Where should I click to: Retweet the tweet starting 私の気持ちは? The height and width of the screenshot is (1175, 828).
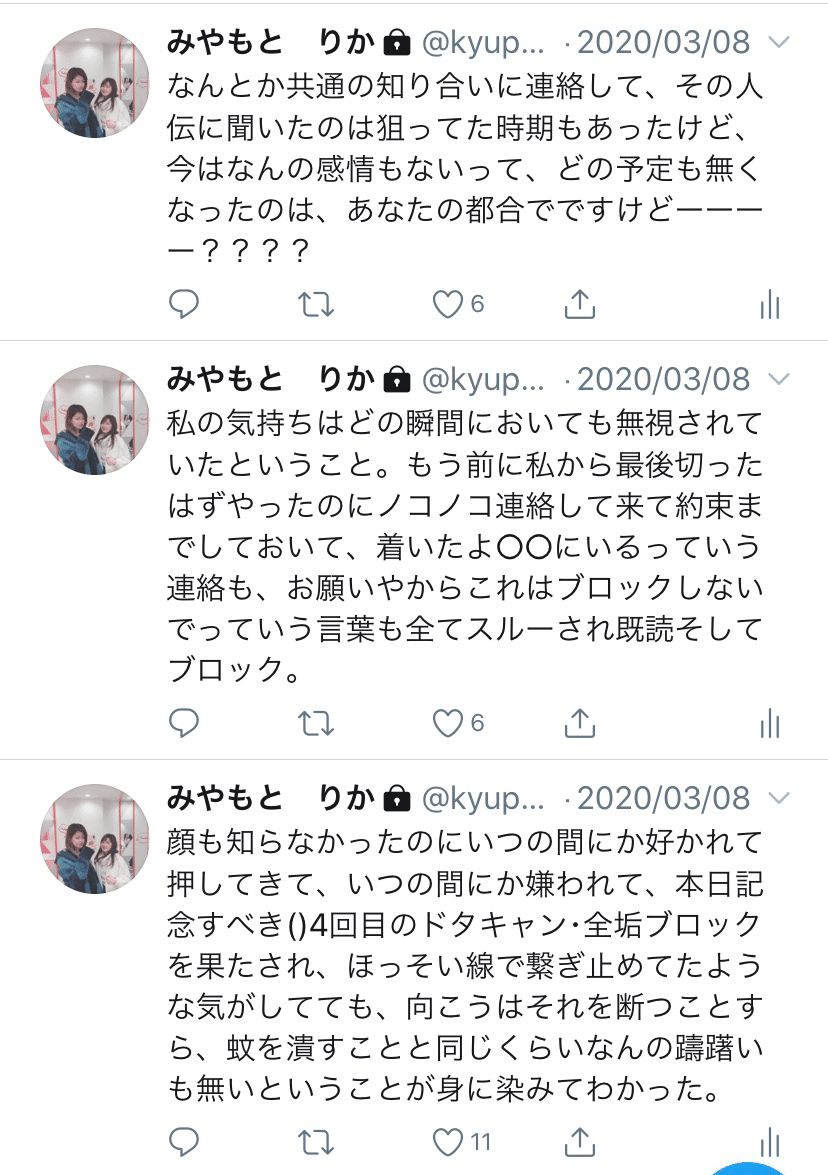316,722
